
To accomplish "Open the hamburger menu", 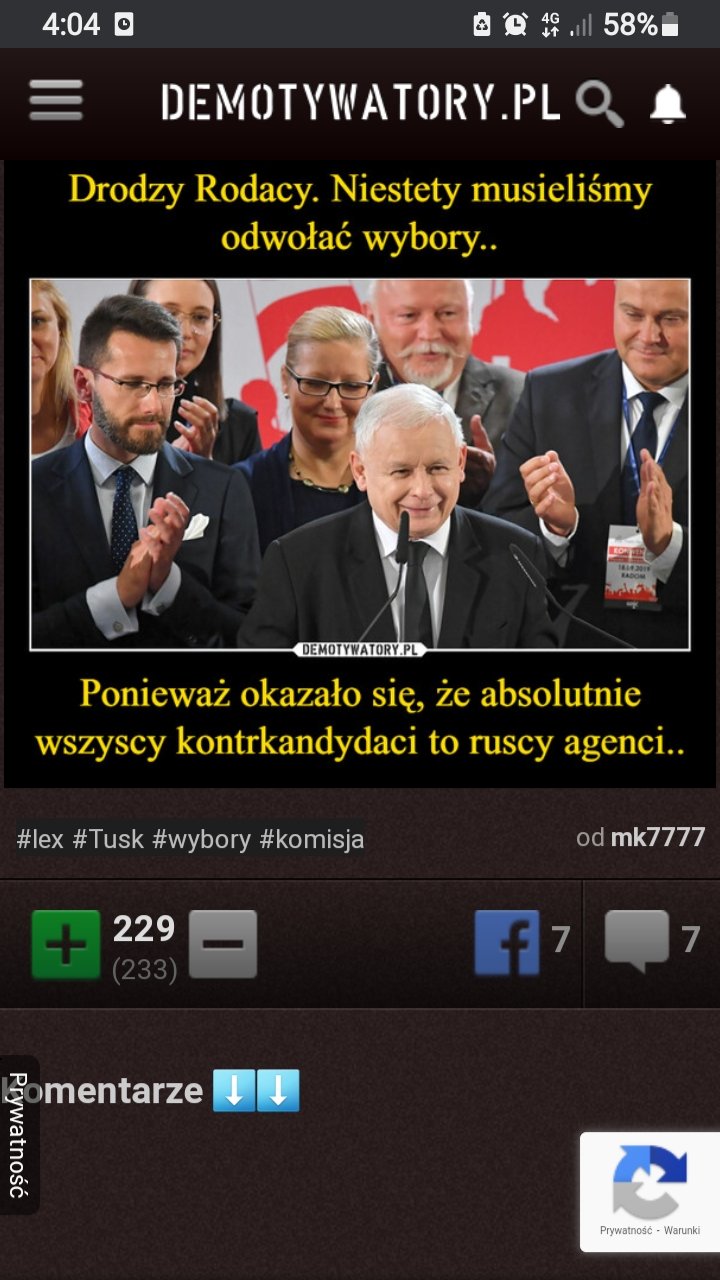I will 56,101.
